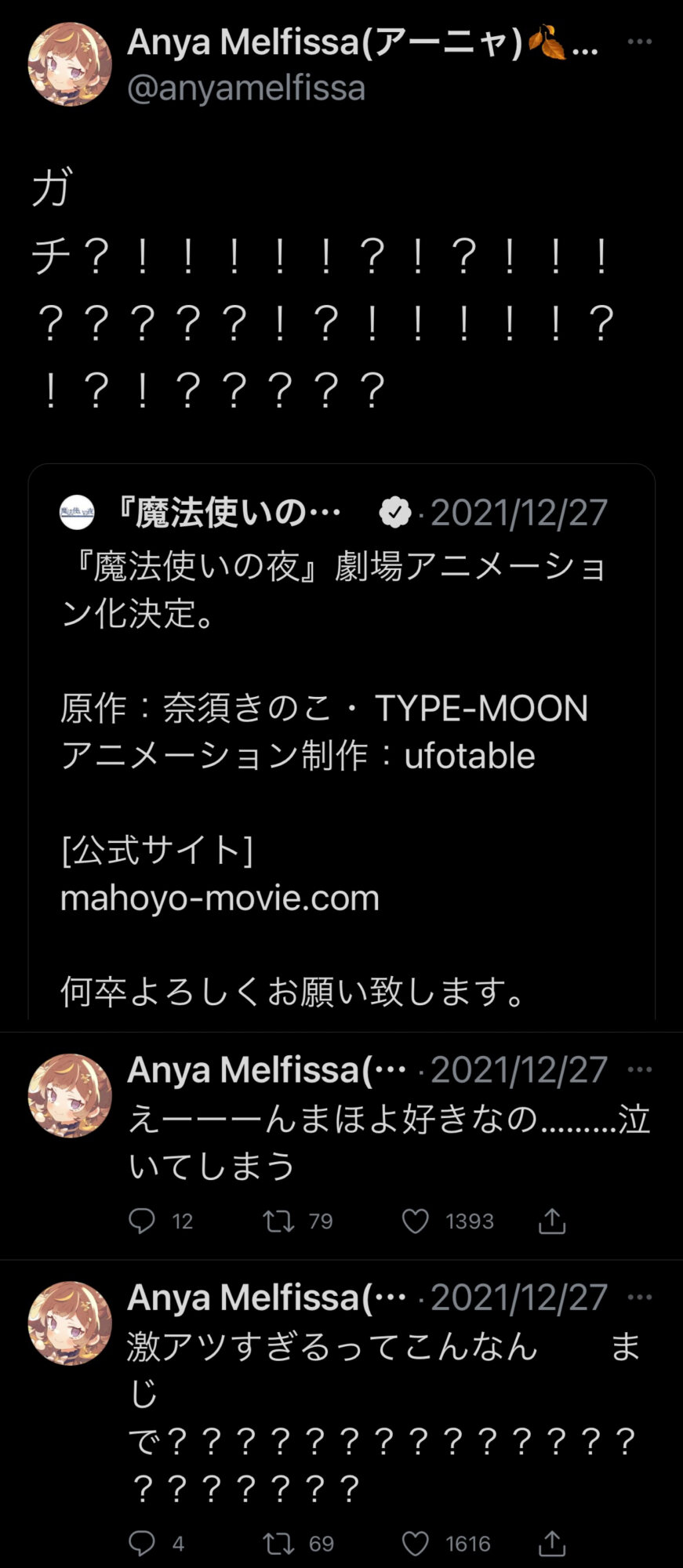The height and width of the screenshot is (1568, 683).
Task: Retweet the tweet with 79 retweets
Action: tap(278, 1221)
